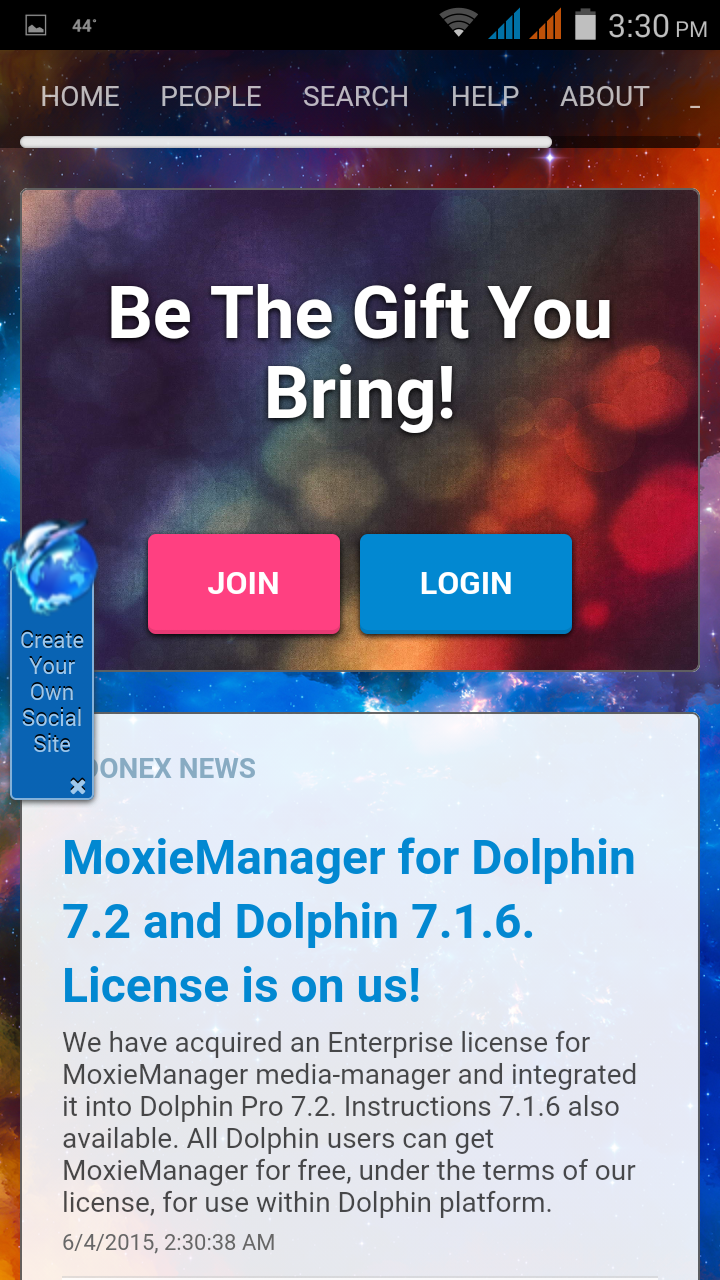View the About page
The width and height of the screenshot is (720, 1280).
[605, 97]
